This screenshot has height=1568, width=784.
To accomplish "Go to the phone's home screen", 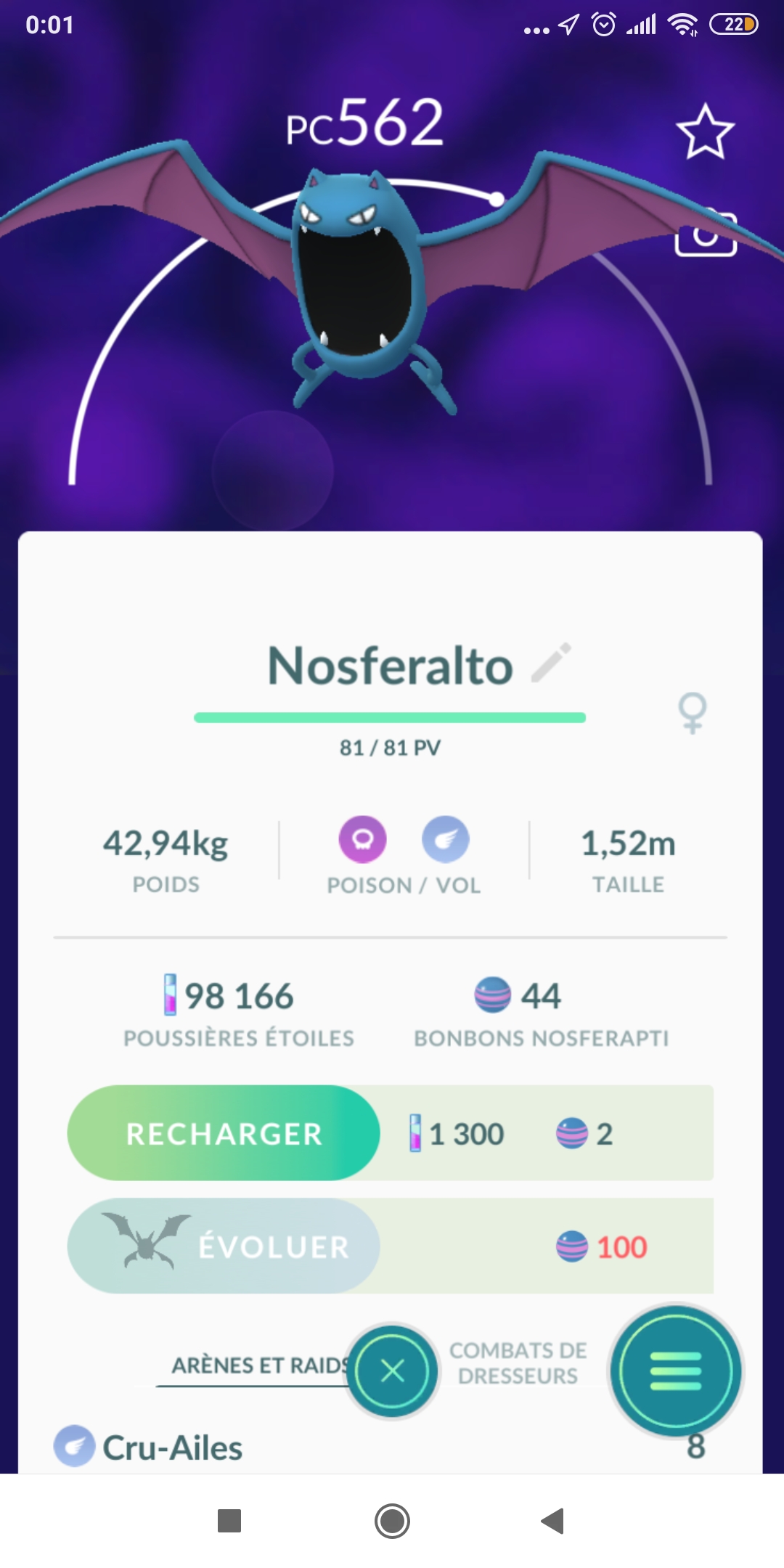I will 392,1521.
